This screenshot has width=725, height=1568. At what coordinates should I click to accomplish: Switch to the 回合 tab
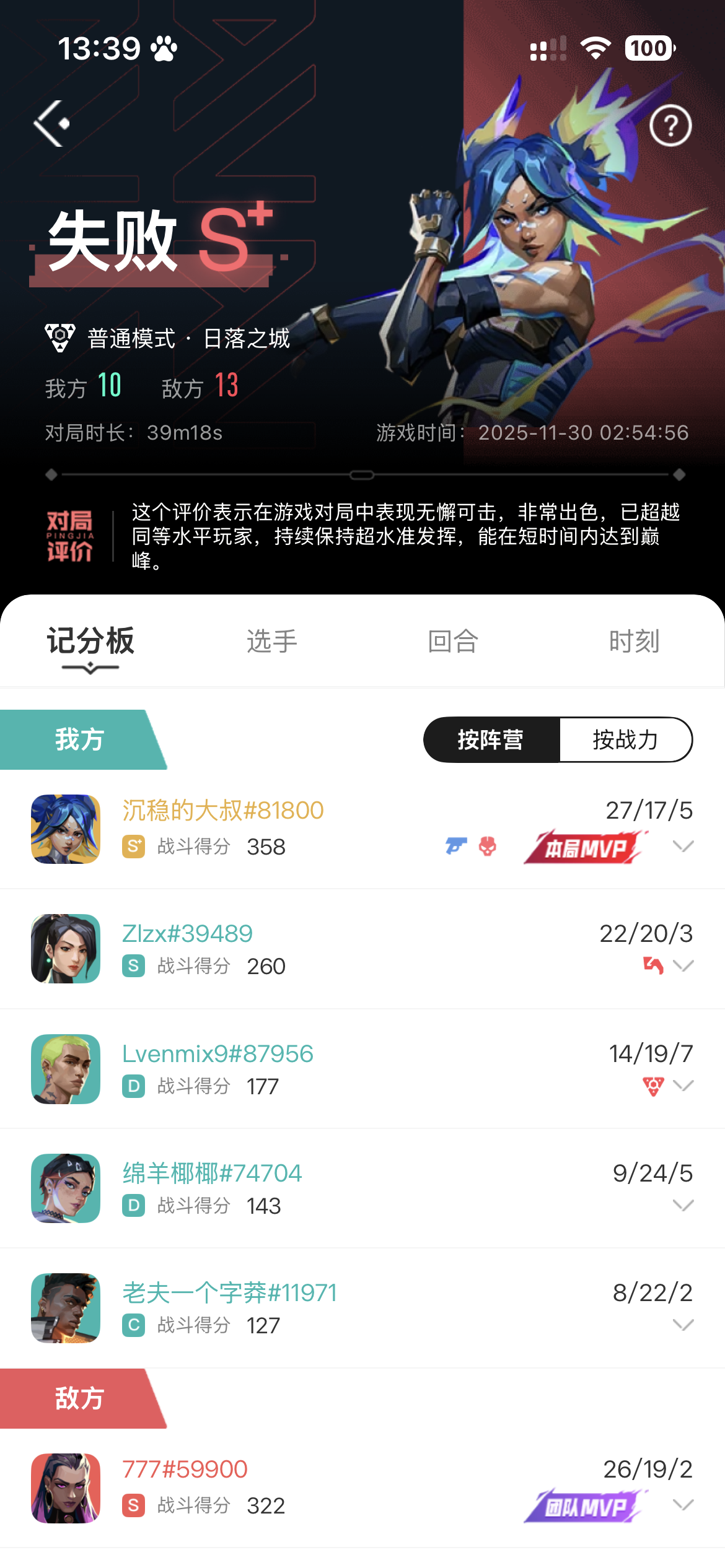click(453, 641)
